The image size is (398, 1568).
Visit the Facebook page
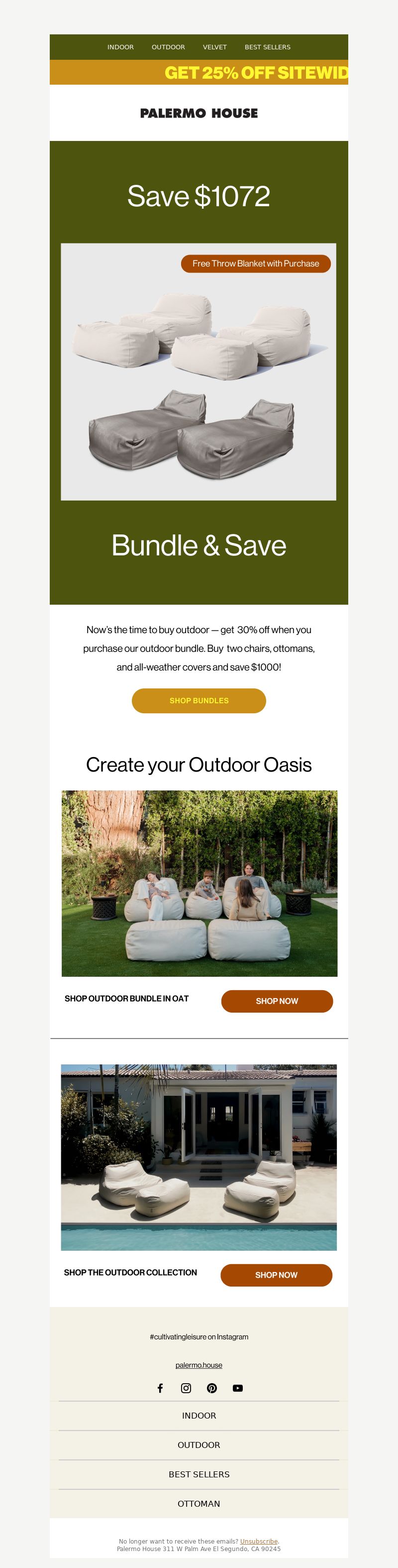[160, 1388]
